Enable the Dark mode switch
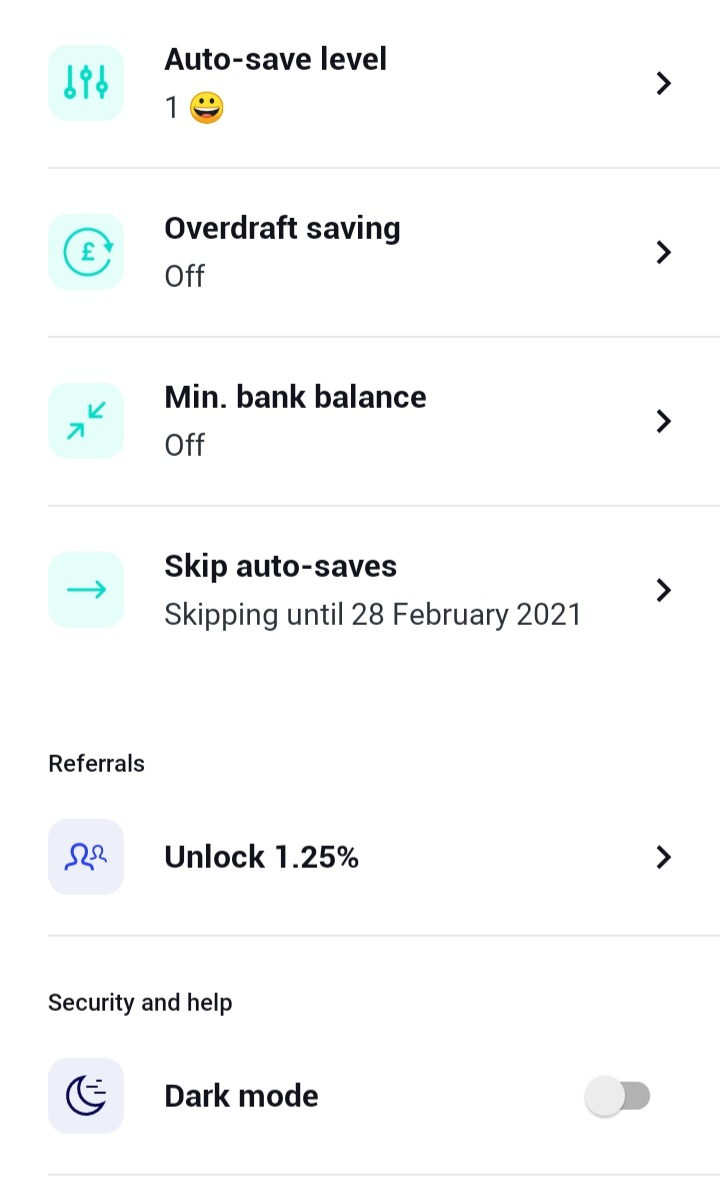 tap(618, 1096)
